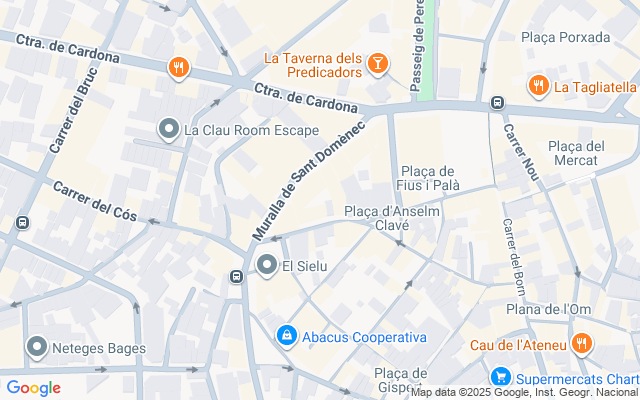Image resolution: width=640 pixels, height=400 pixels.
Task: Open La Taverna dels Predicadors bar marker
Action: tap(378, 66)
